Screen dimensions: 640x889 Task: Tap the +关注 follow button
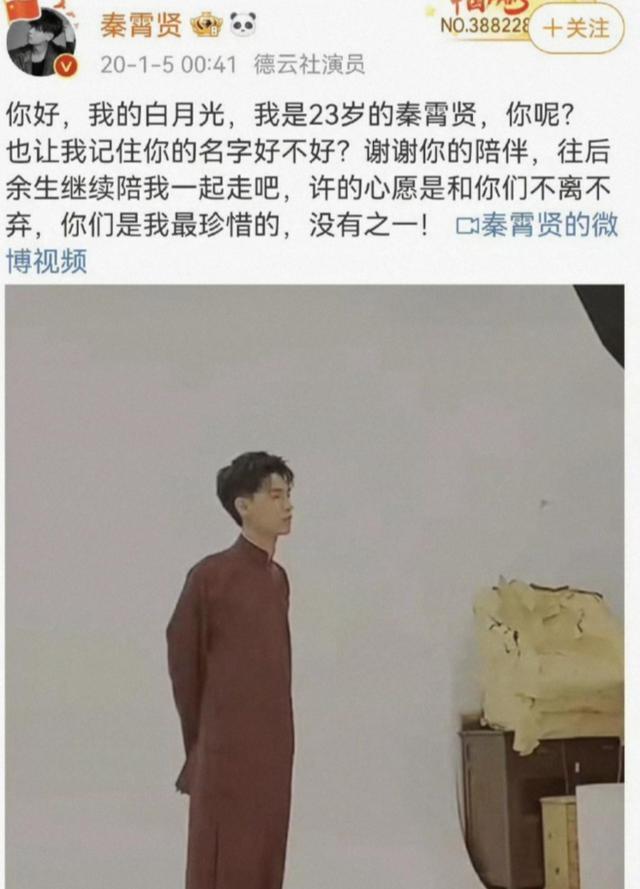(575, 27)
